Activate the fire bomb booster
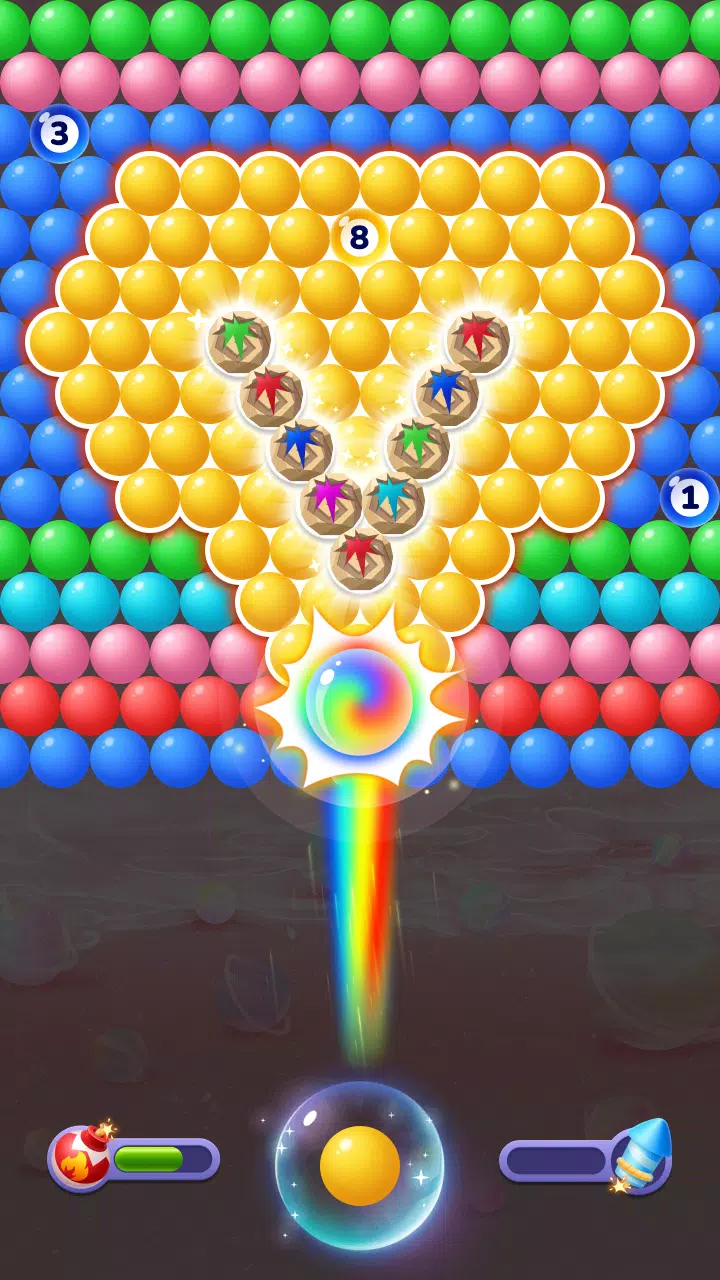 [82, 1158]
